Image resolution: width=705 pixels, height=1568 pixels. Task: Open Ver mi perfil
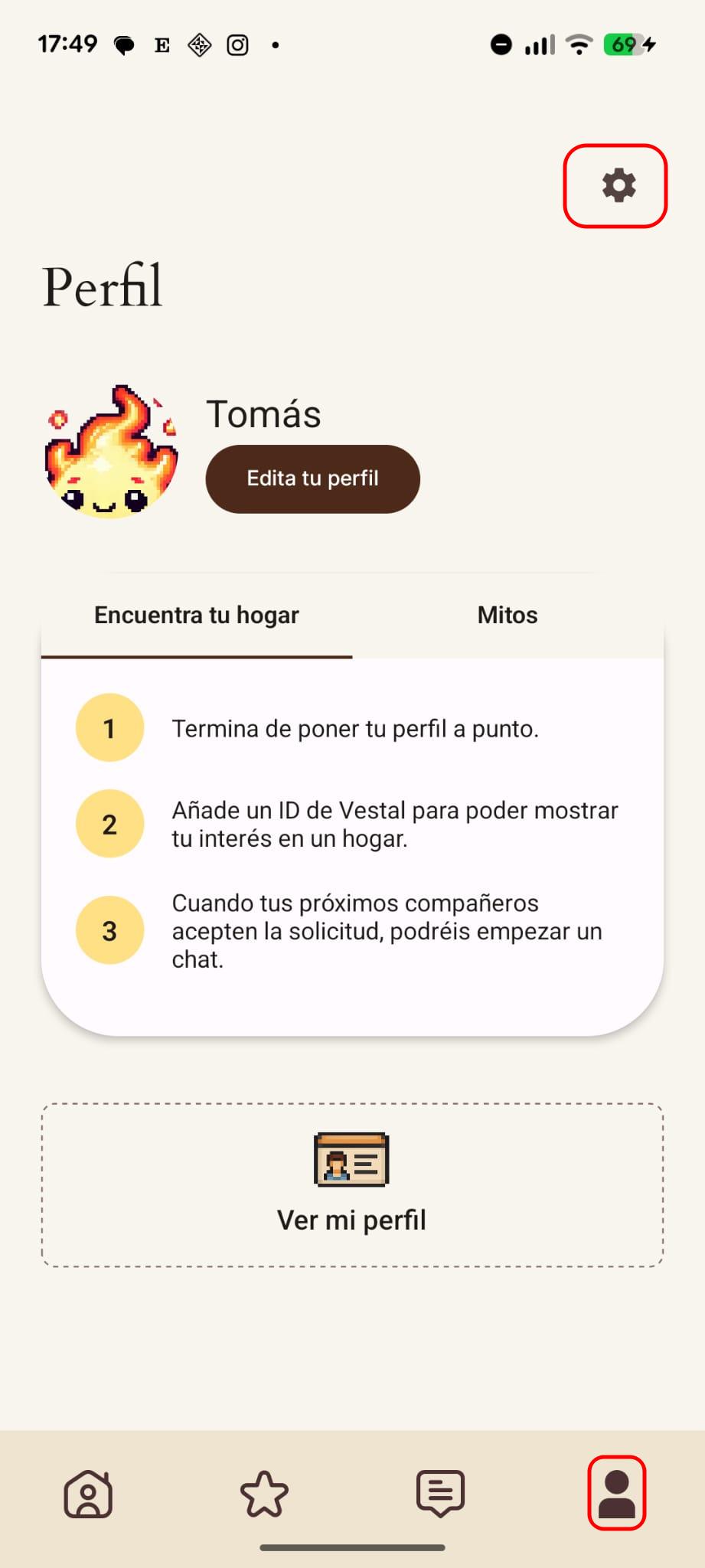pyautogui.click(x=352, y=1220)
